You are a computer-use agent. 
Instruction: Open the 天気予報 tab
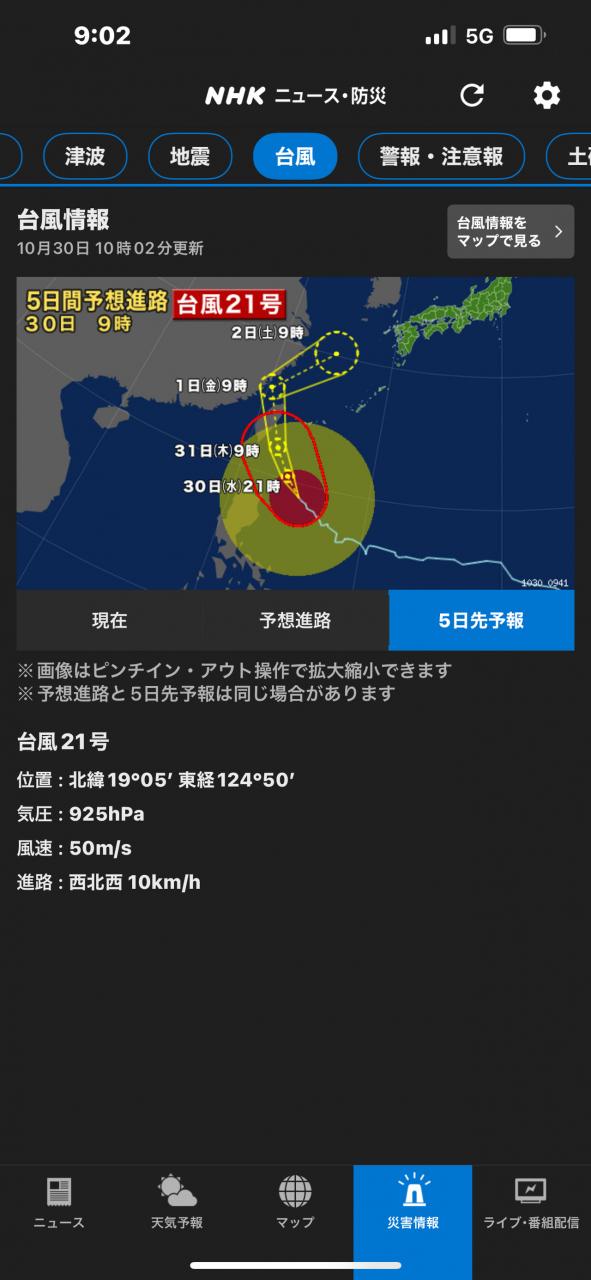click(x=177, y=1203)
